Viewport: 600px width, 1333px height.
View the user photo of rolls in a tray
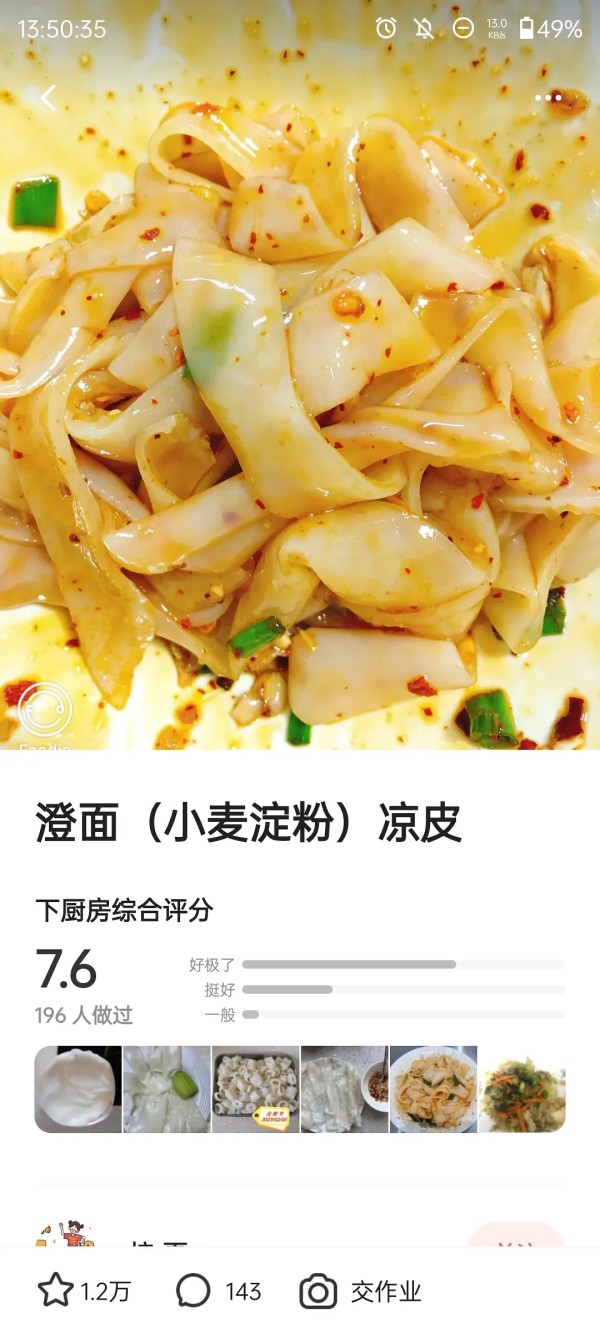tap(255, 1089)
